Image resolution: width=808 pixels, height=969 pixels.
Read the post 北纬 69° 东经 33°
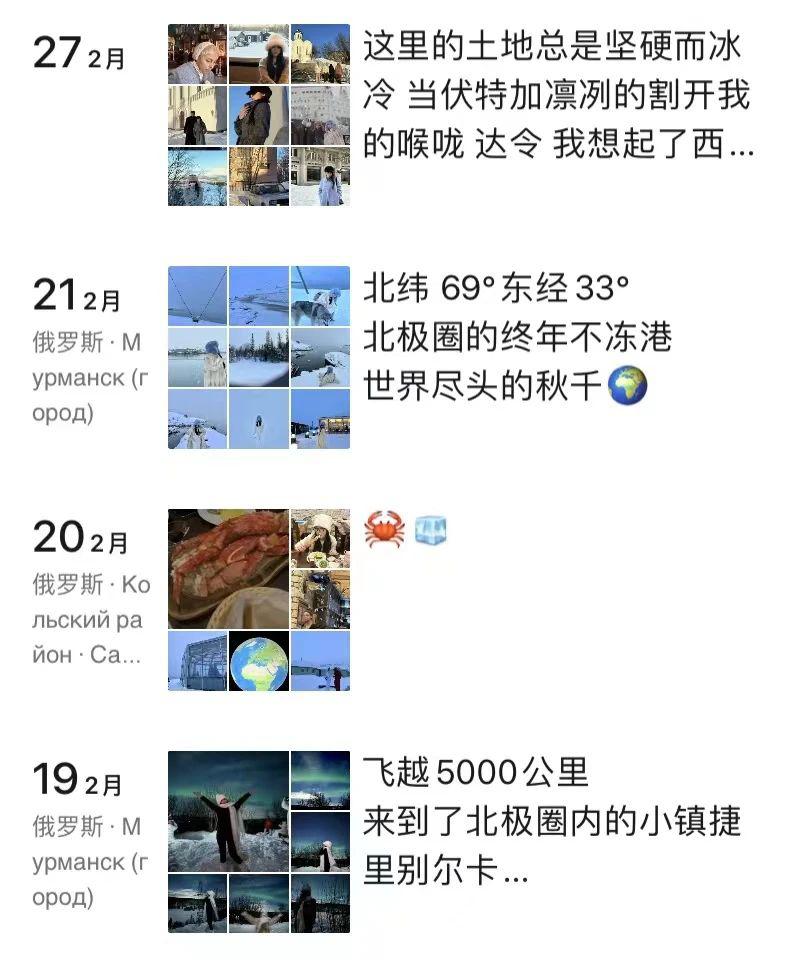pyautogui.click(x=517, y=338)
